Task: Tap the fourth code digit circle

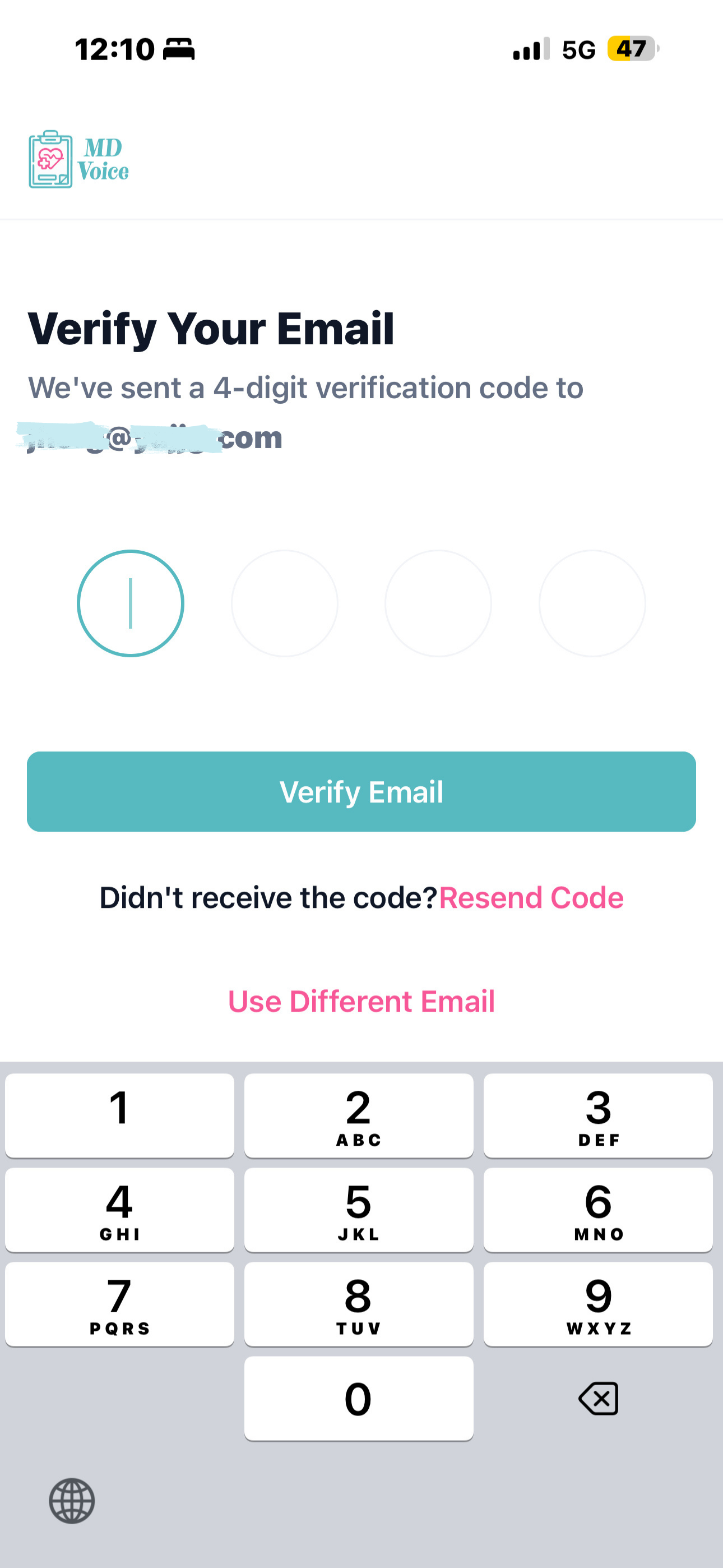Action: point(592,603)
